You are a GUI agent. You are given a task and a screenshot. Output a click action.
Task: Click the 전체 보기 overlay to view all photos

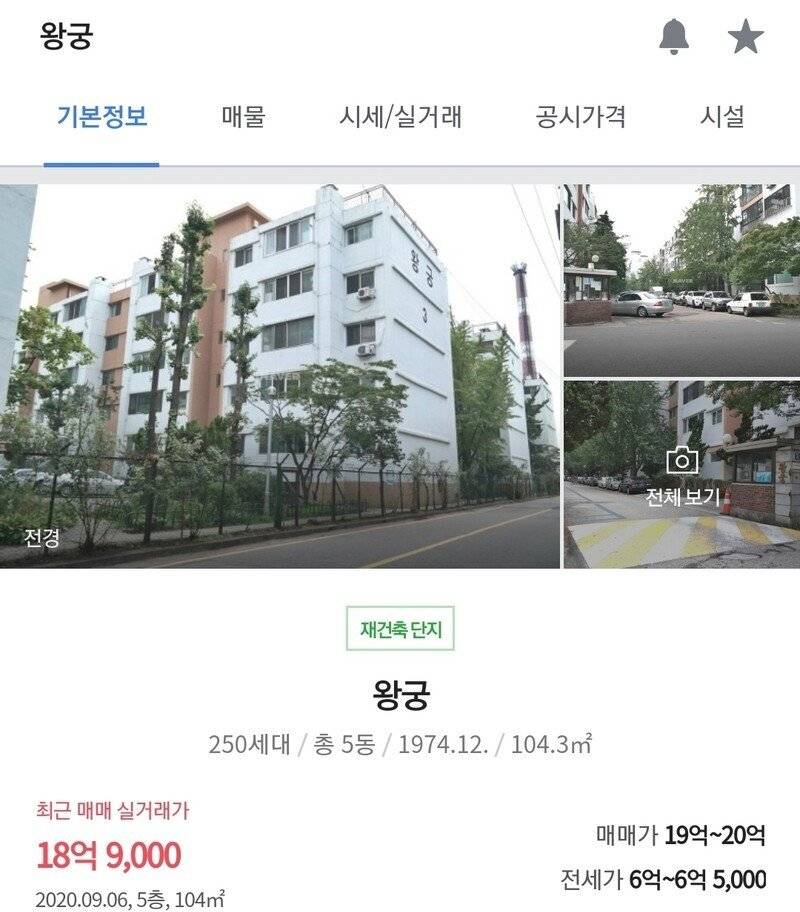pyautogui.click(x=685, y=496)
